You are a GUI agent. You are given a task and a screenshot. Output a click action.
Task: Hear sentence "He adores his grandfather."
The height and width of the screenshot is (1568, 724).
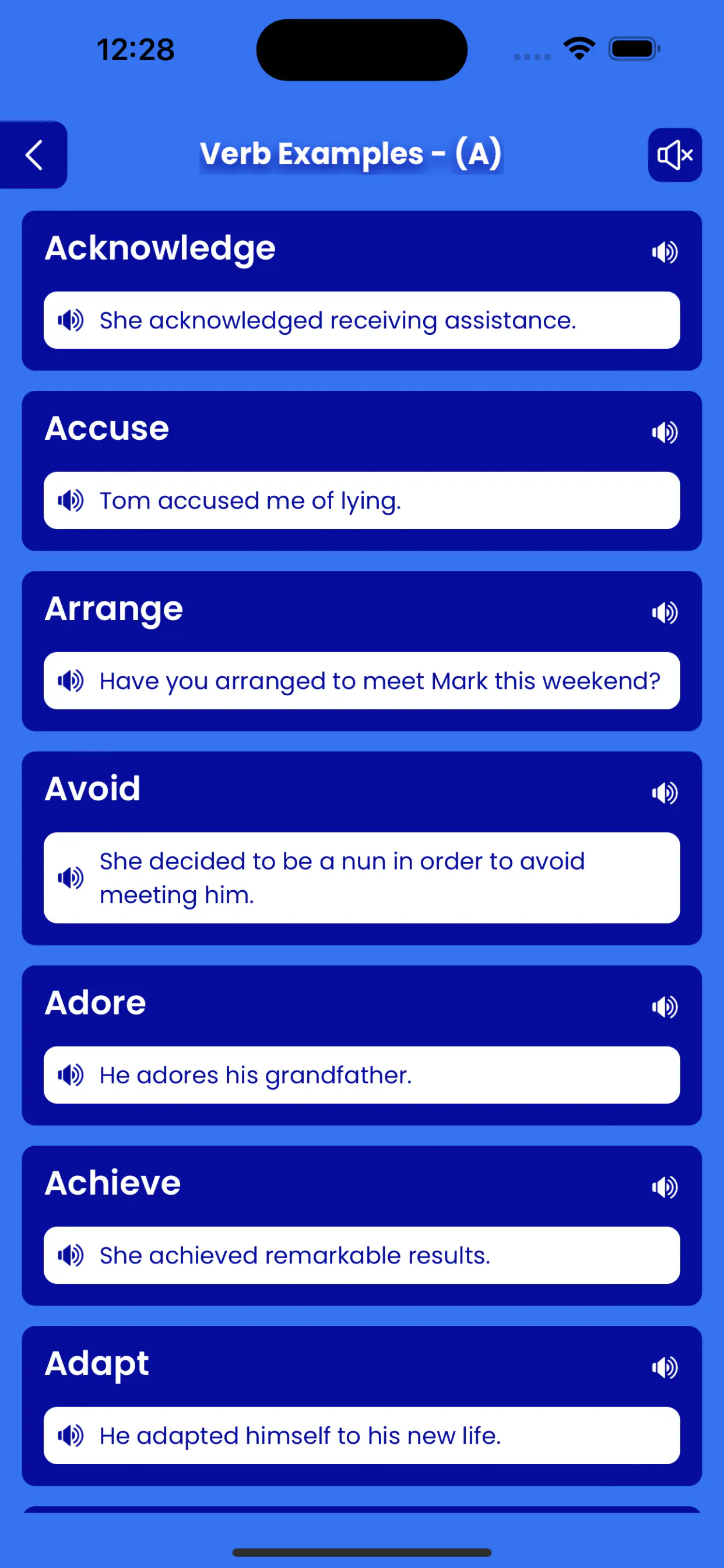[x=71, y=1075]
